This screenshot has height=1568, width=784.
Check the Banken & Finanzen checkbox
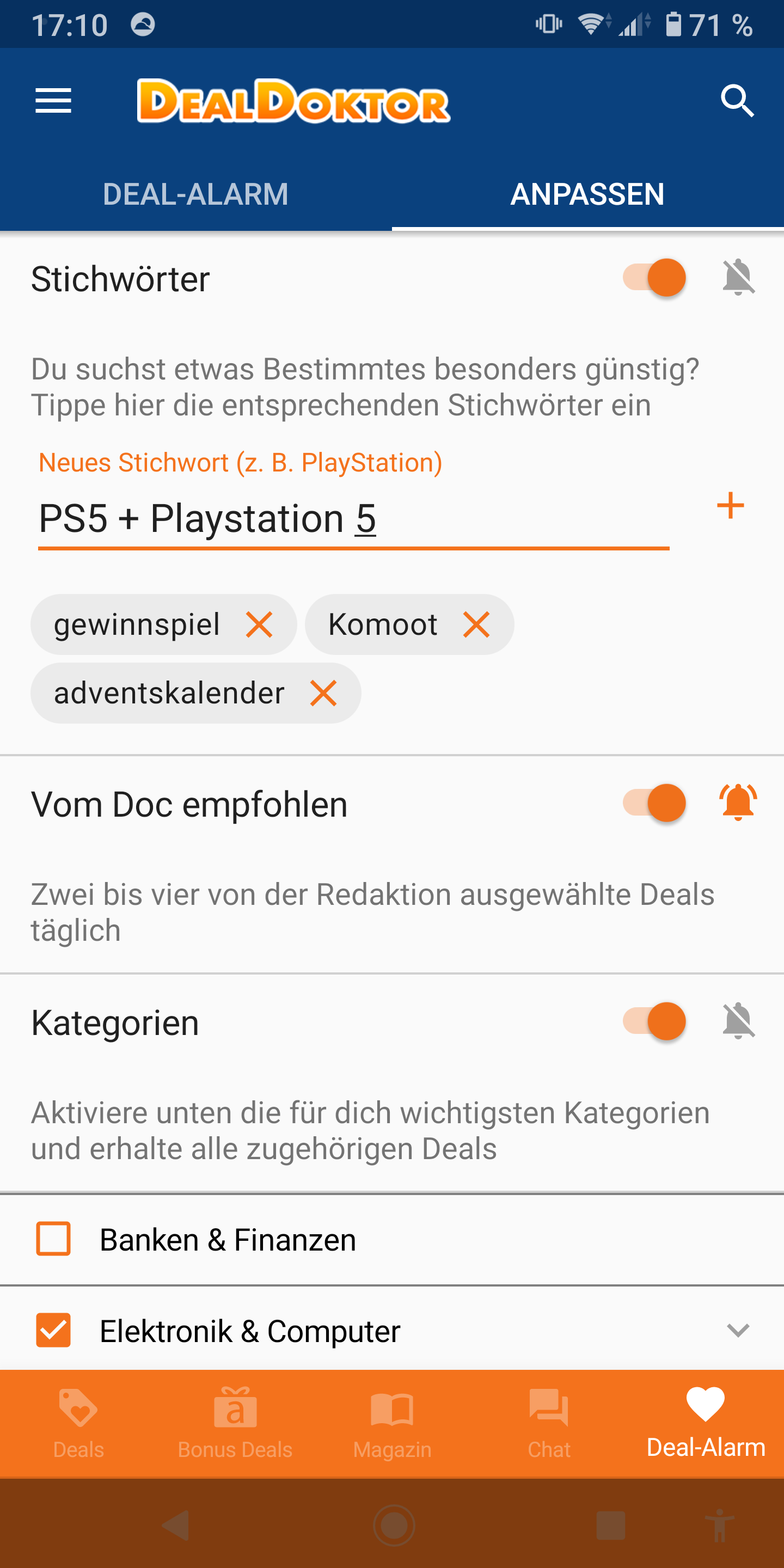coord(53,1239)
